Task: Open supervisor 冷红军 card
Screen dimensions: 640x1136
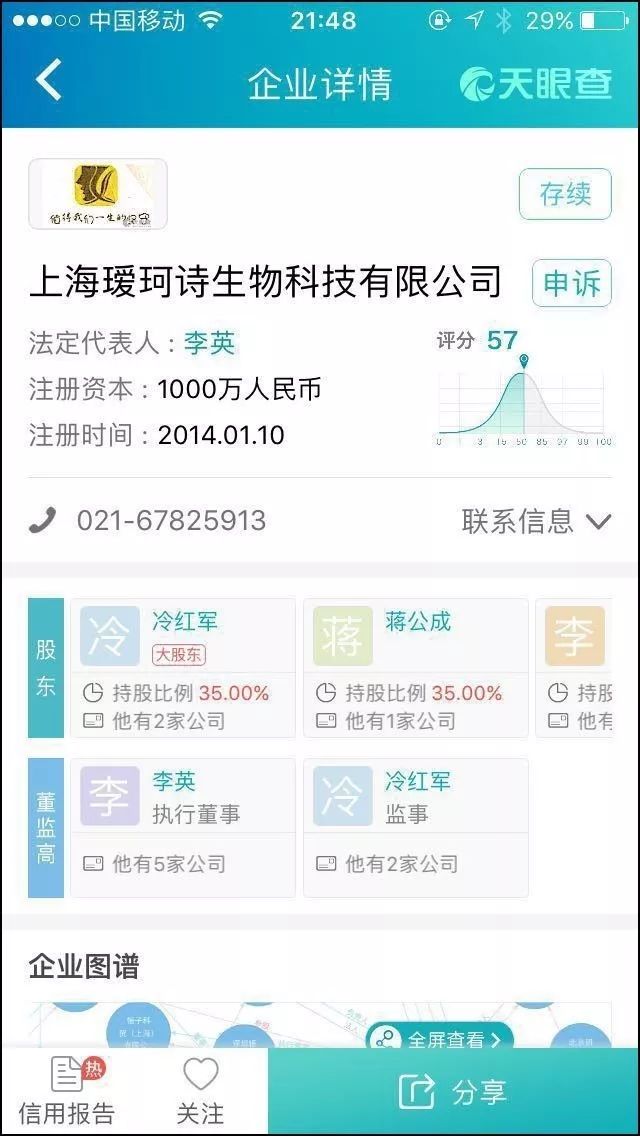Action: 416,826
